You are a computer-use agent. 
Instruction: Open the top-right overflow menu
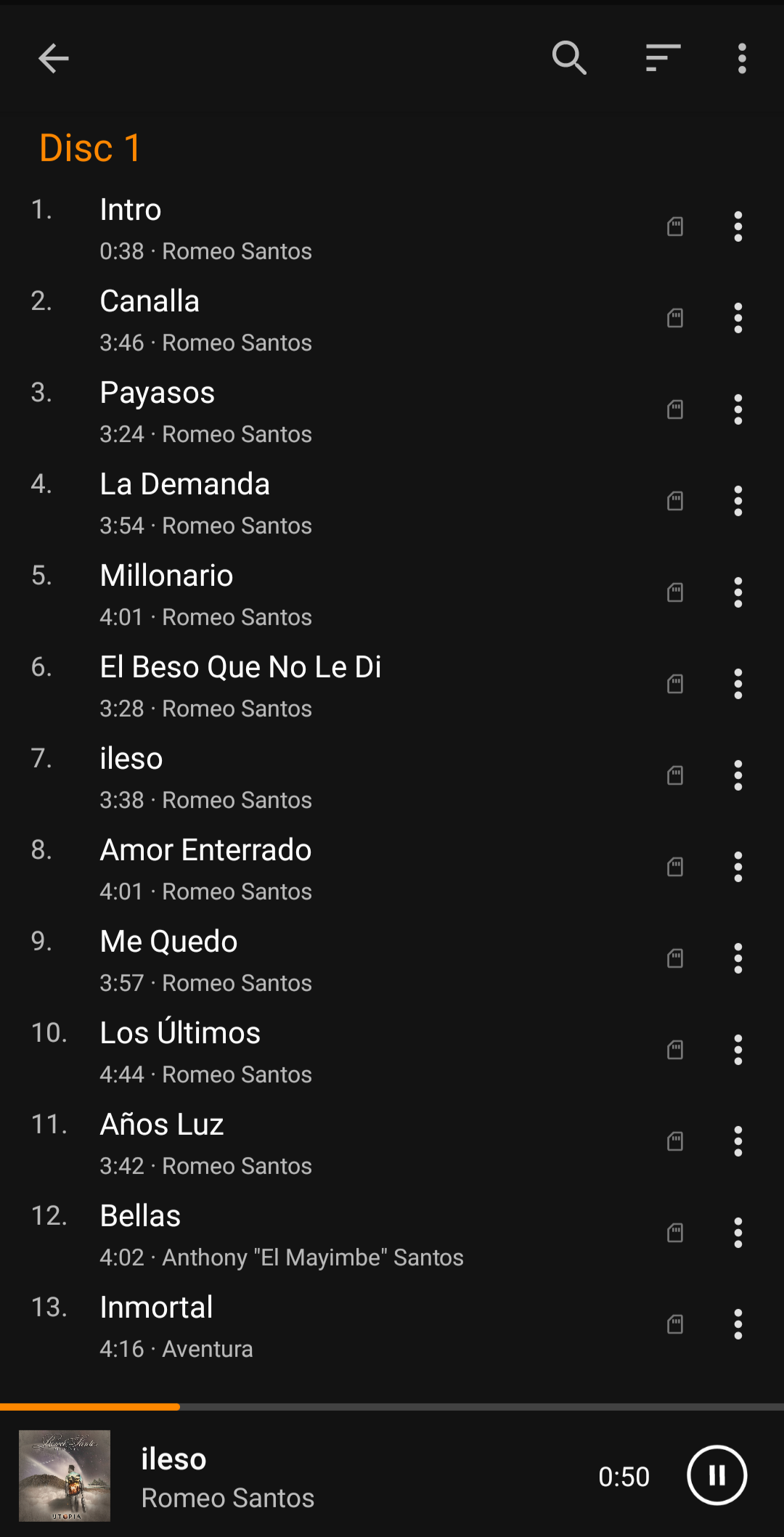click(x=741, y=58)
